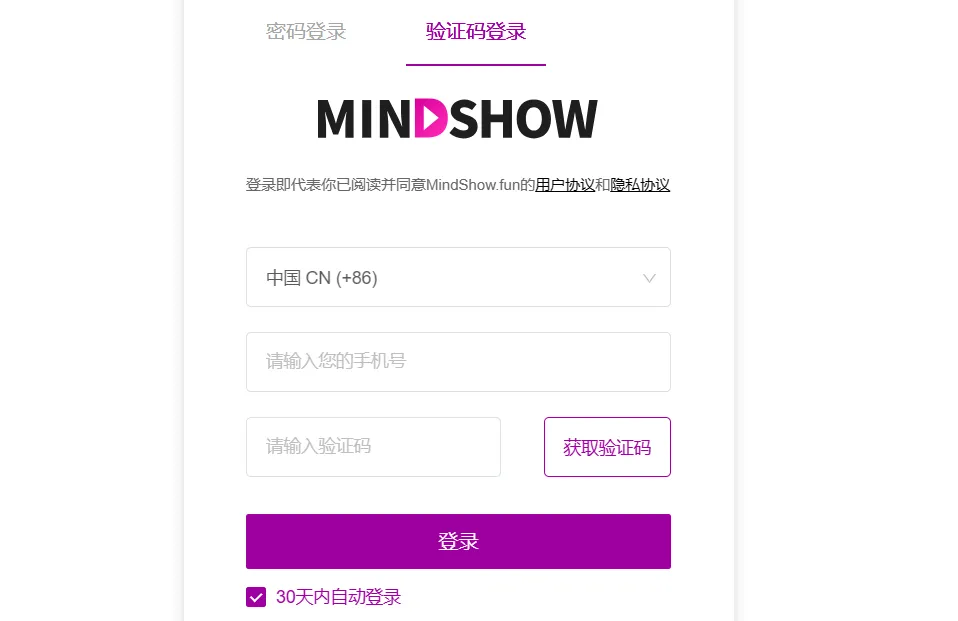Open the 用户协议 link
Viewport: 958px width, 621px height.
coord(565,185)
